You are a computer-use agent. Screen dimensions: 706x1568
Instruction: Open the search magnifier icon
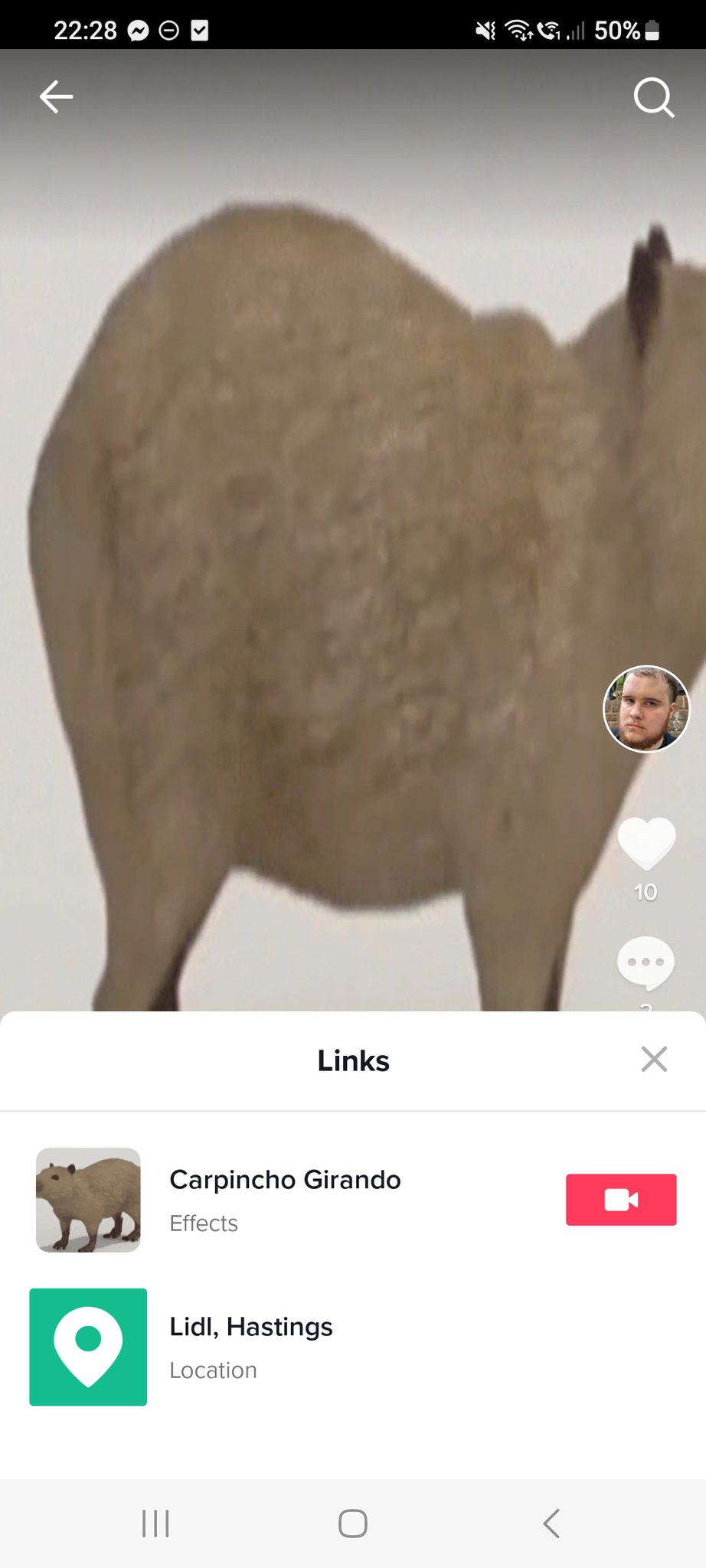[x=653, y=97]
